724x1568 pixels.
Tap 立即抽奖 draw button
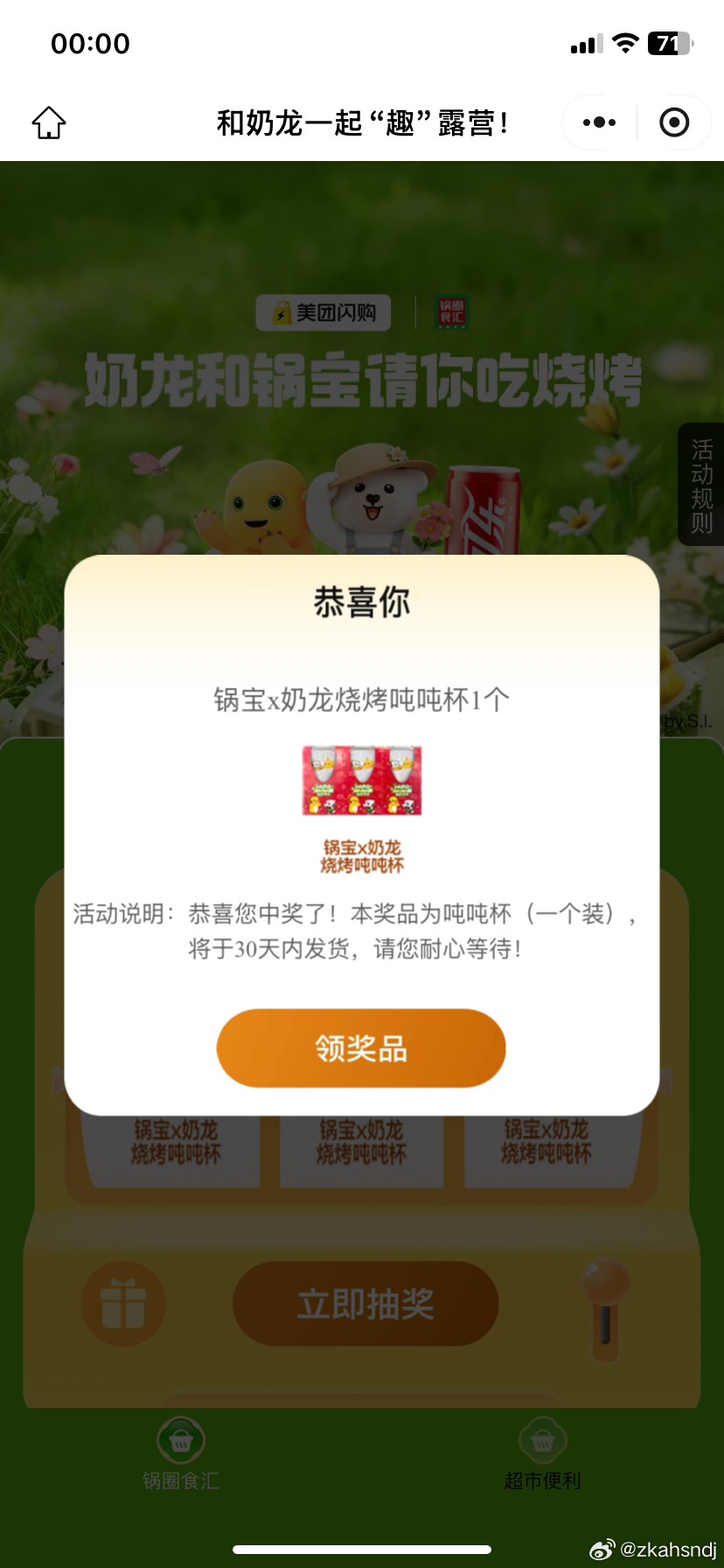[365, 1304]
